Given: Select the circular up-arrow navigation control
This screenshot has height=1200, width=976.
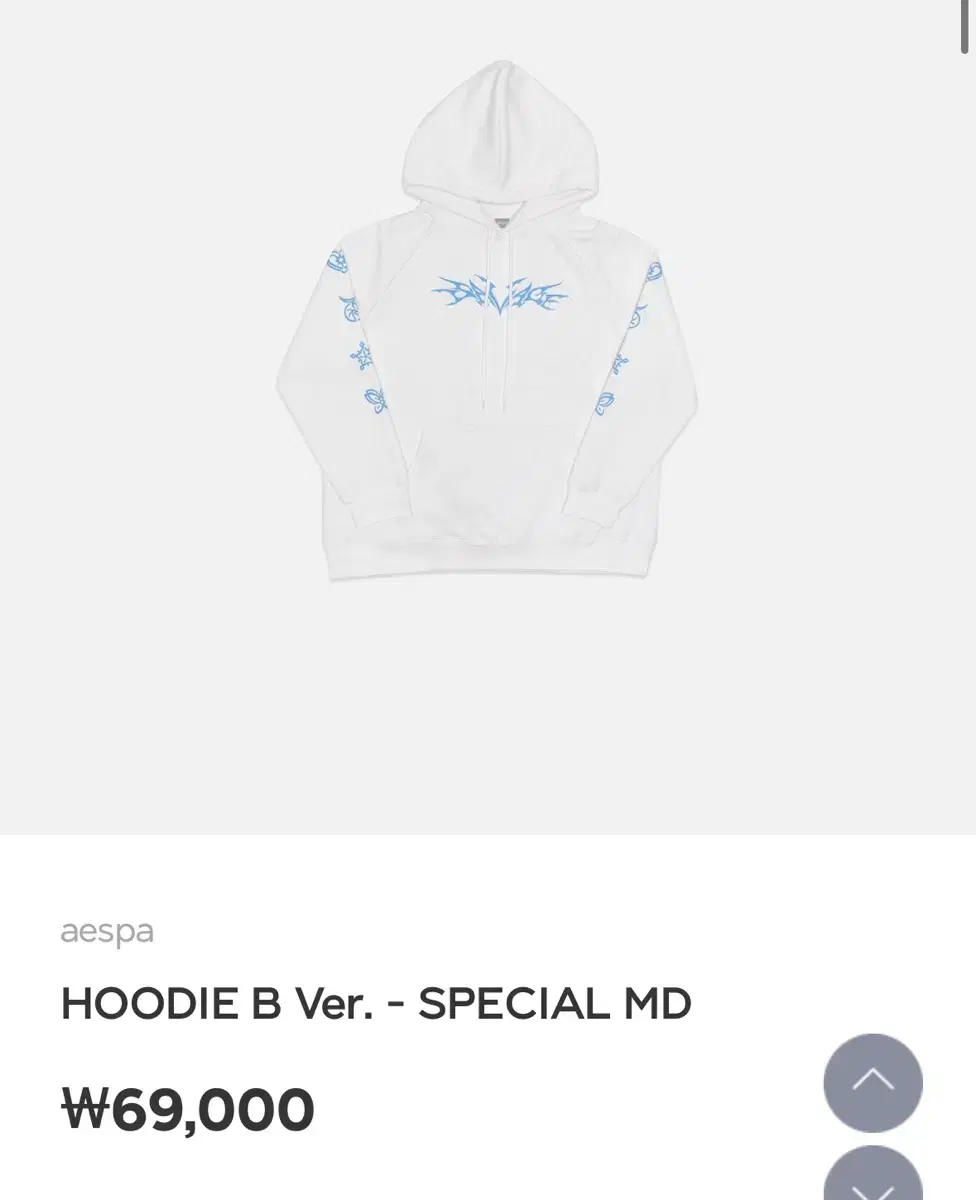Looking at the screenshot, I should tap(873, 1083).
